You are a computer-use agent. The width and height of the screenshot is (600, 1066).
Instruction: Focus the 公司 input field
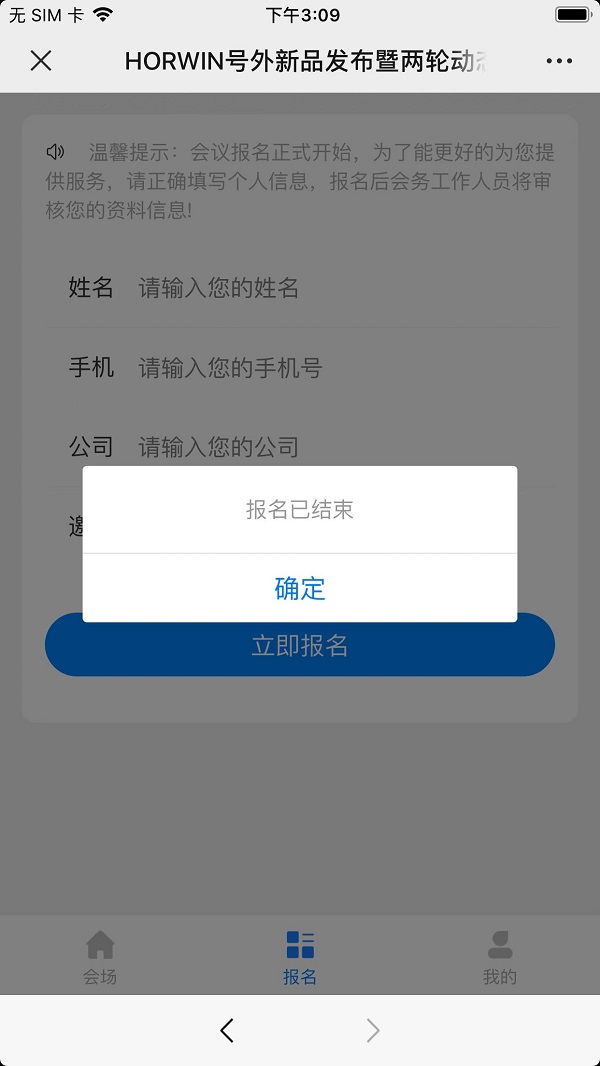[340, 447]
